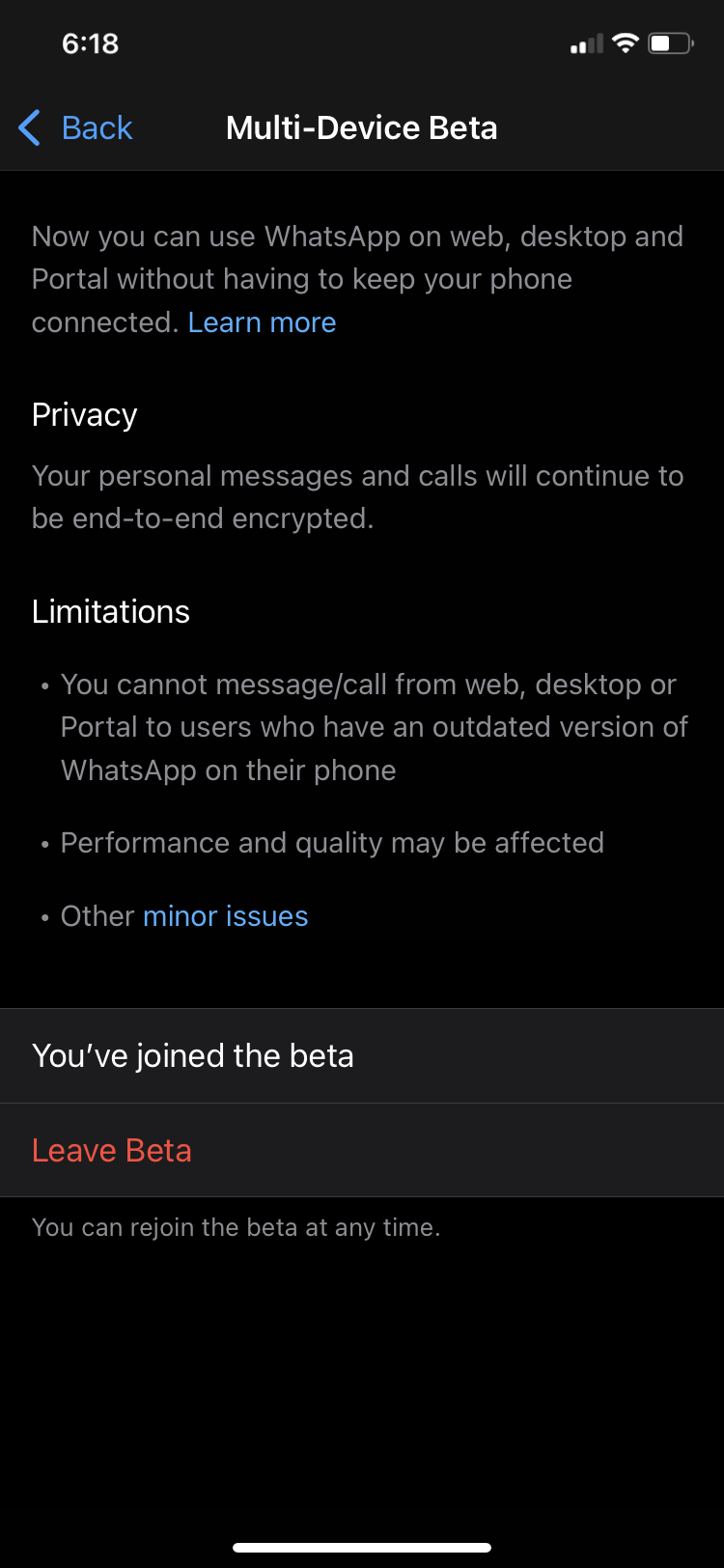Tap the end-to-end encrypted description text
Image resolution: width=724 pixels, height=1568 pixels.
coord(357,496)
